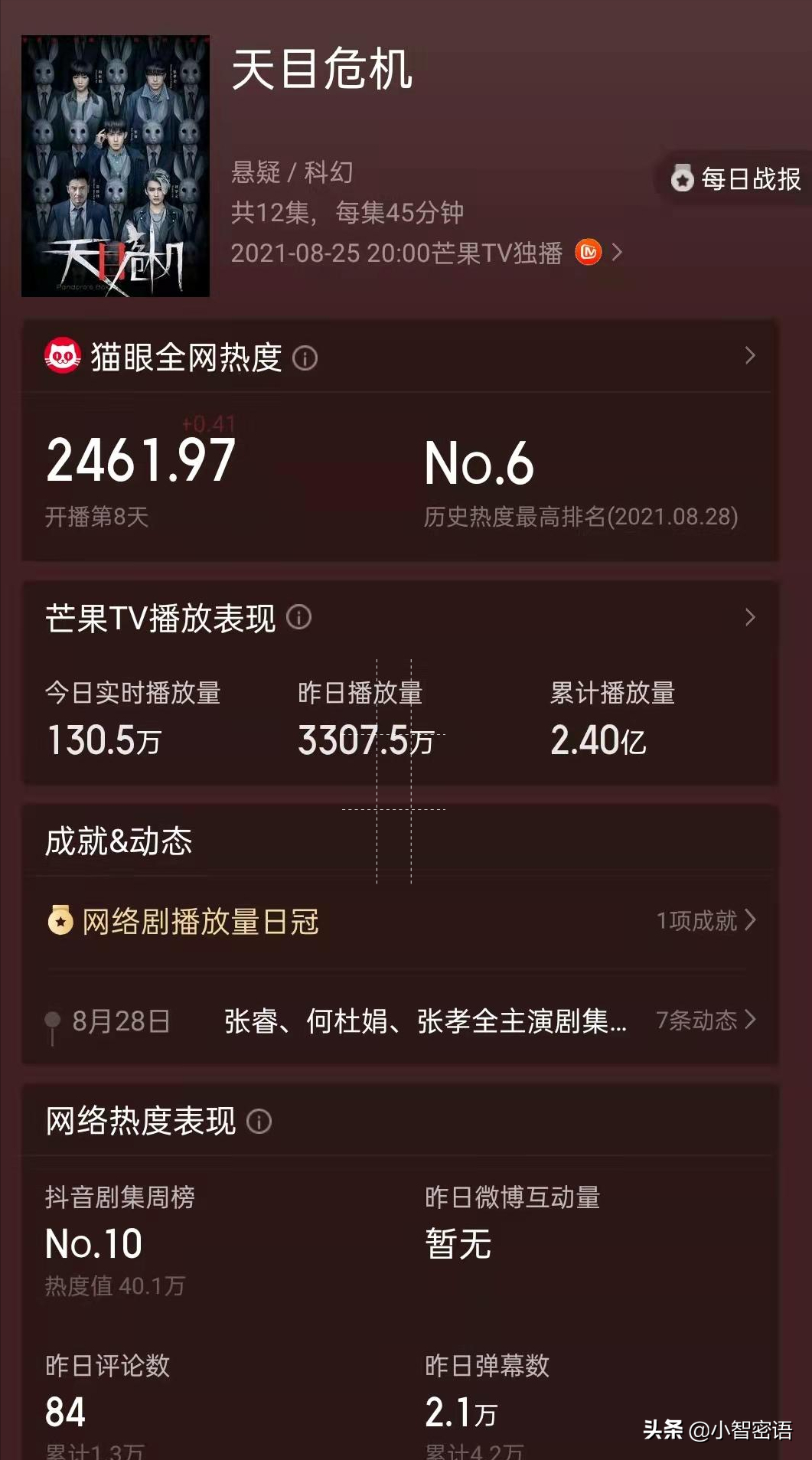Expand the 猫眼全网热度 details
The image size is (812, 1460).
pyautogui.click(x=749, y=356)
